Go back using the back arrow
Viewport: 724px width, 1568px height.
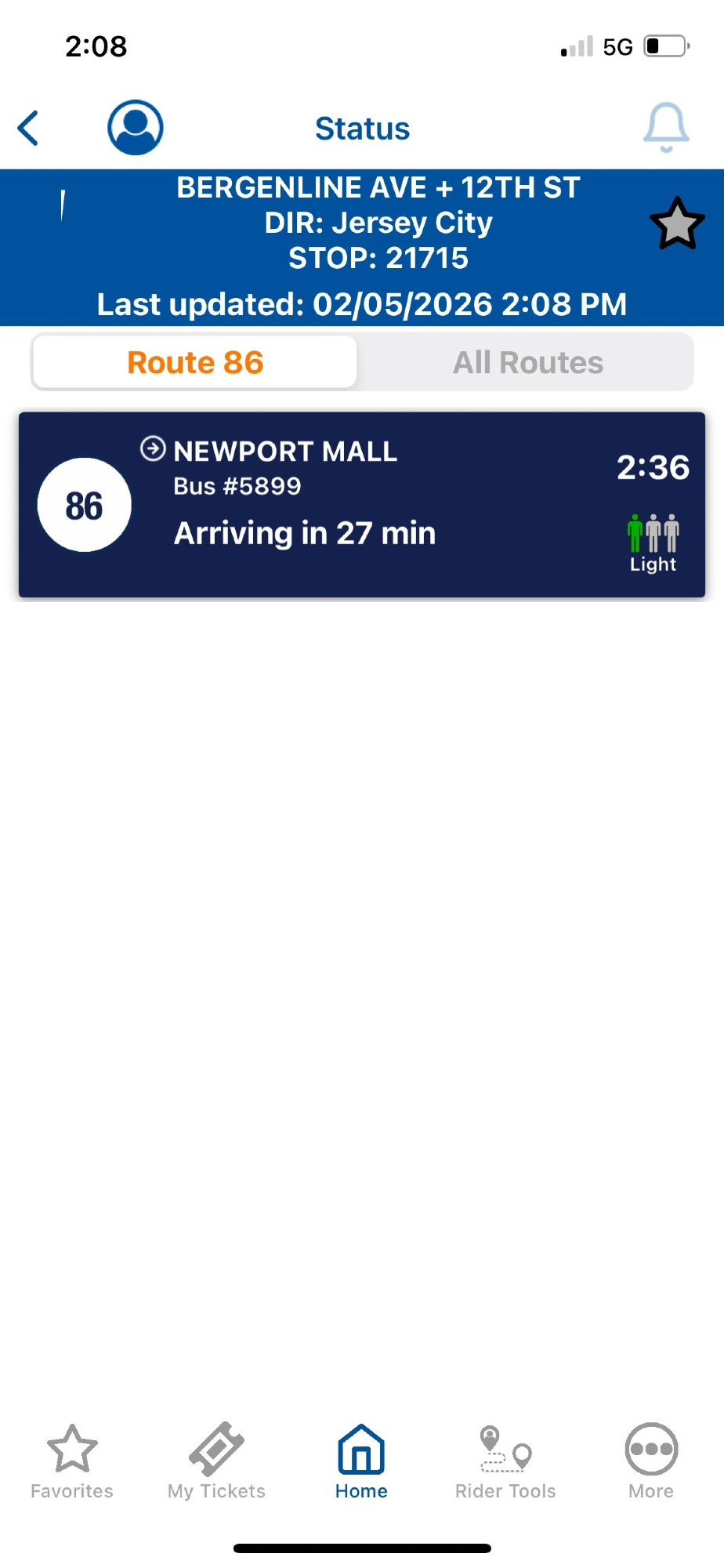click(x=29, y=128)
